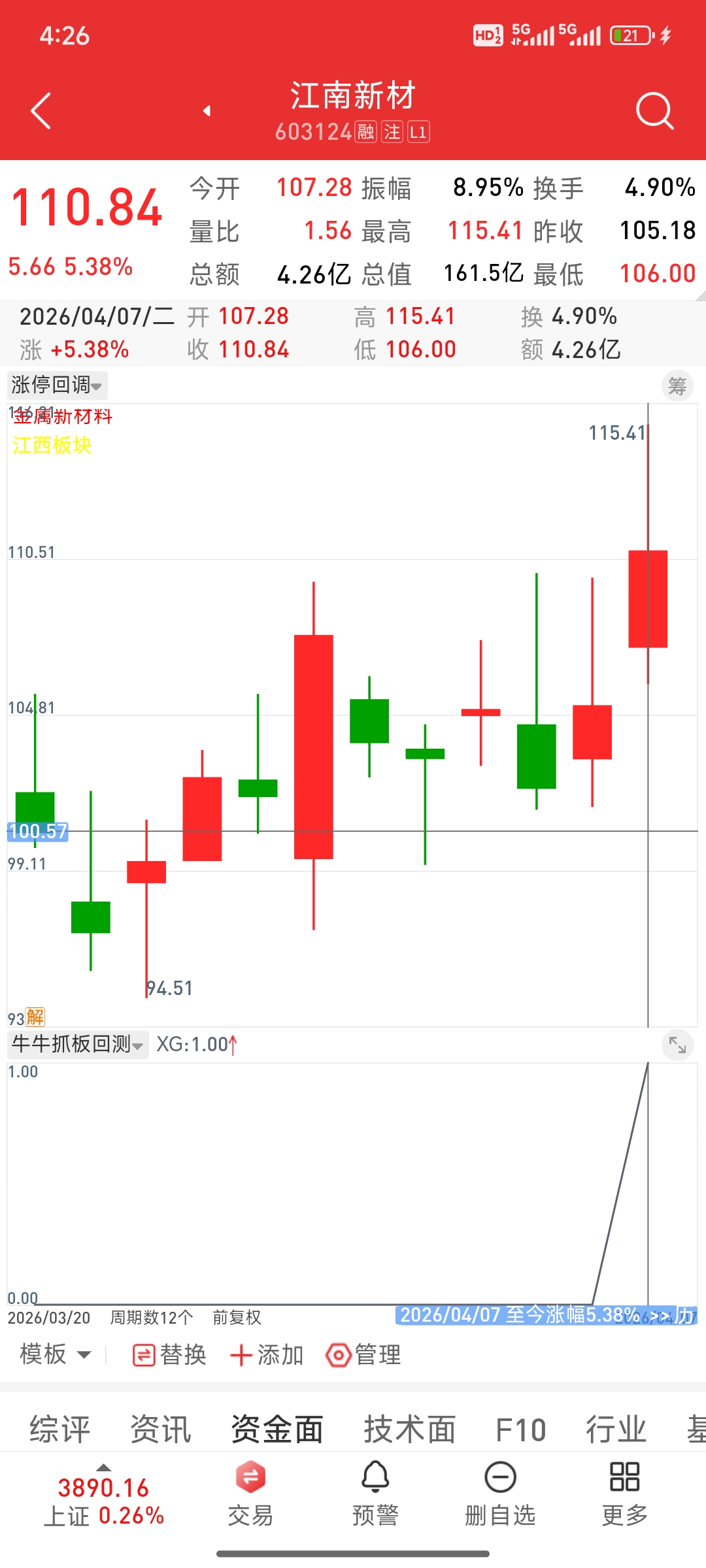This screenshot has height=1568, width=706.
Task: Tap the 解 explanation badge on chart
Action: (x=35, y=1017)
